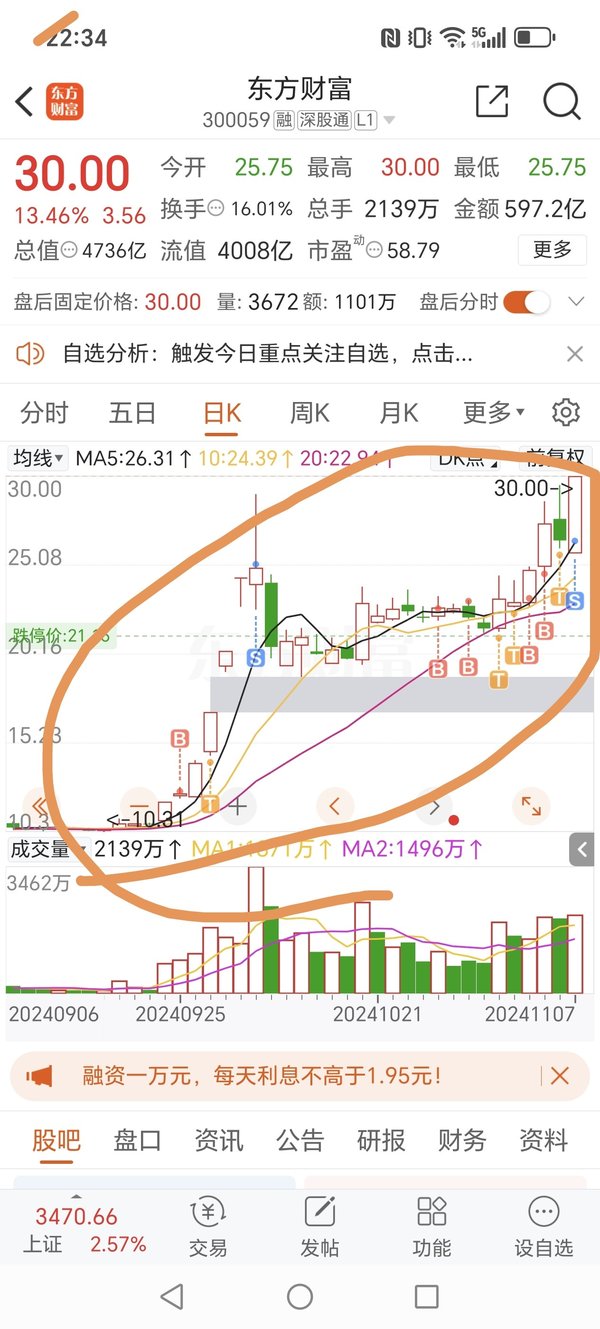The width and height of the screenshot is (600, 1329).
Task: Tap the 更多 button for more quotes
Action: click(x=552, y=249)
